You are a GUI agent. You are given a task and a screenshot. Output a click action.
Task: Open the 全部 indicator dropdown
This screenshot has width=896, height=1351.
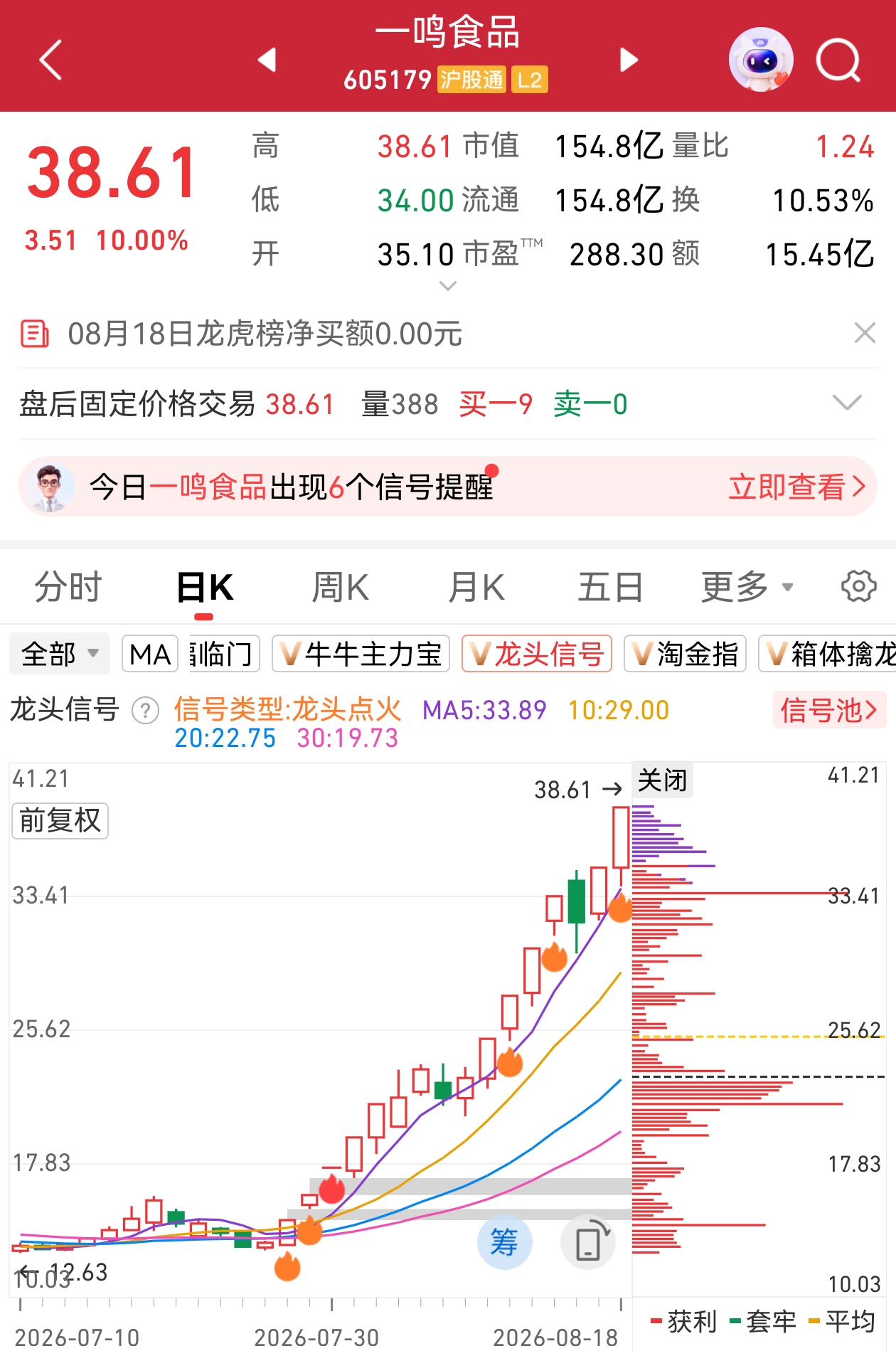click(x=60, y=654)
